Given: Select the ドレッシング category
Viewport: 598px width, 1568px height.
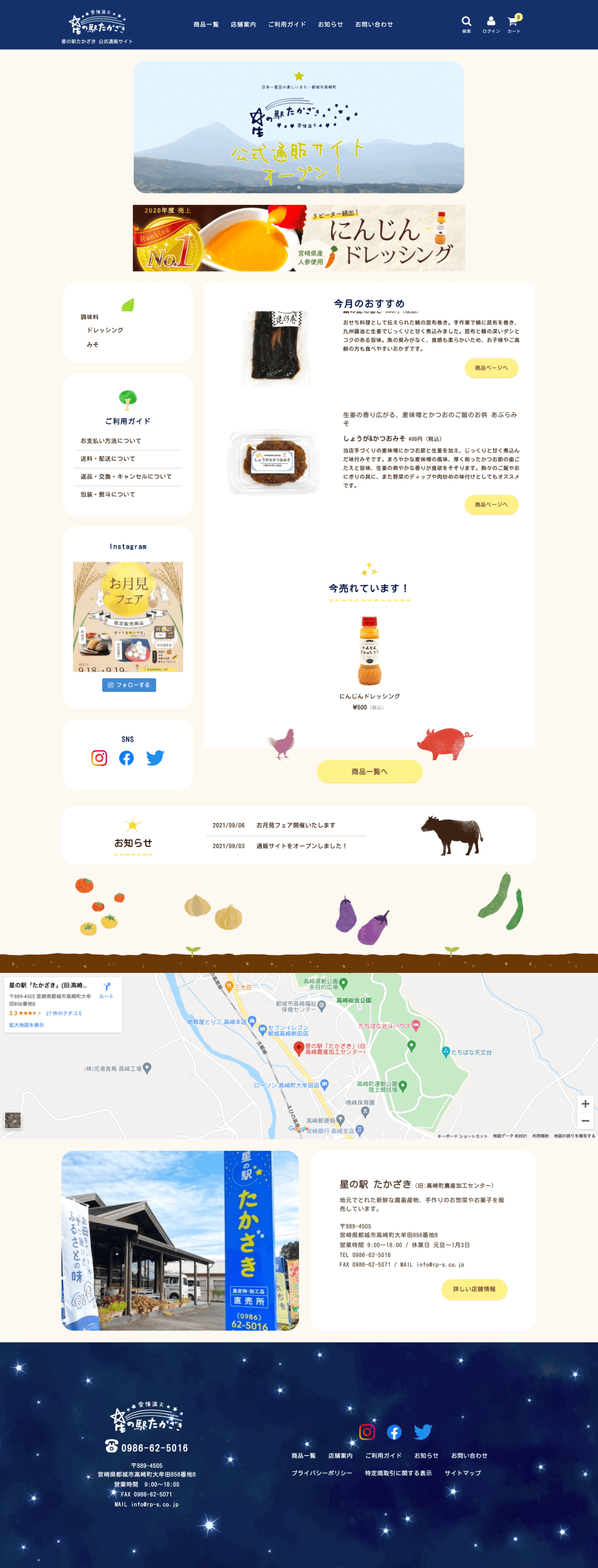Looking at the screenshot, I should tap(105, 330).
